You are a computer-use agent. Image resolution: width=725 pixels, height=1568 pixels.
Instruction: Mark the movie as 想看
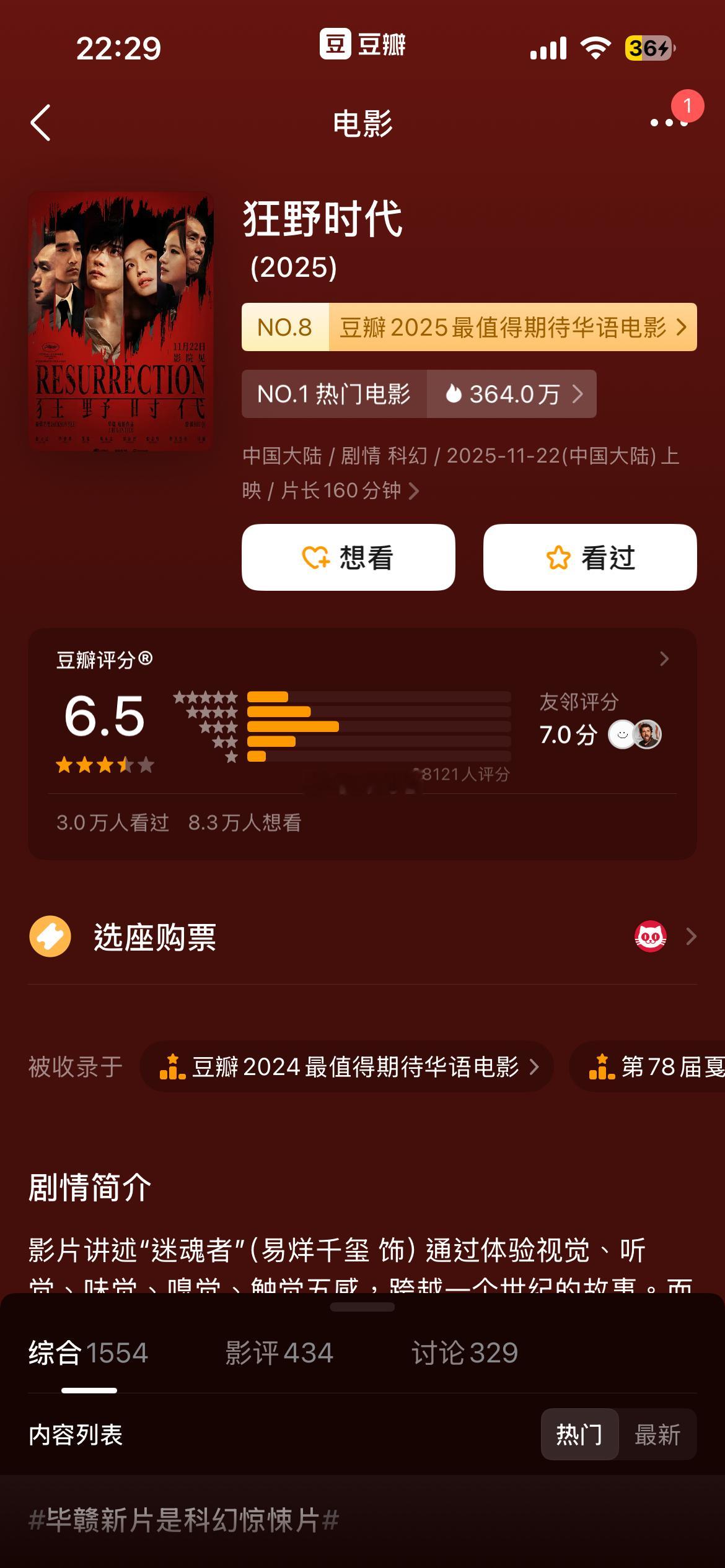click(x=348, y=557)
